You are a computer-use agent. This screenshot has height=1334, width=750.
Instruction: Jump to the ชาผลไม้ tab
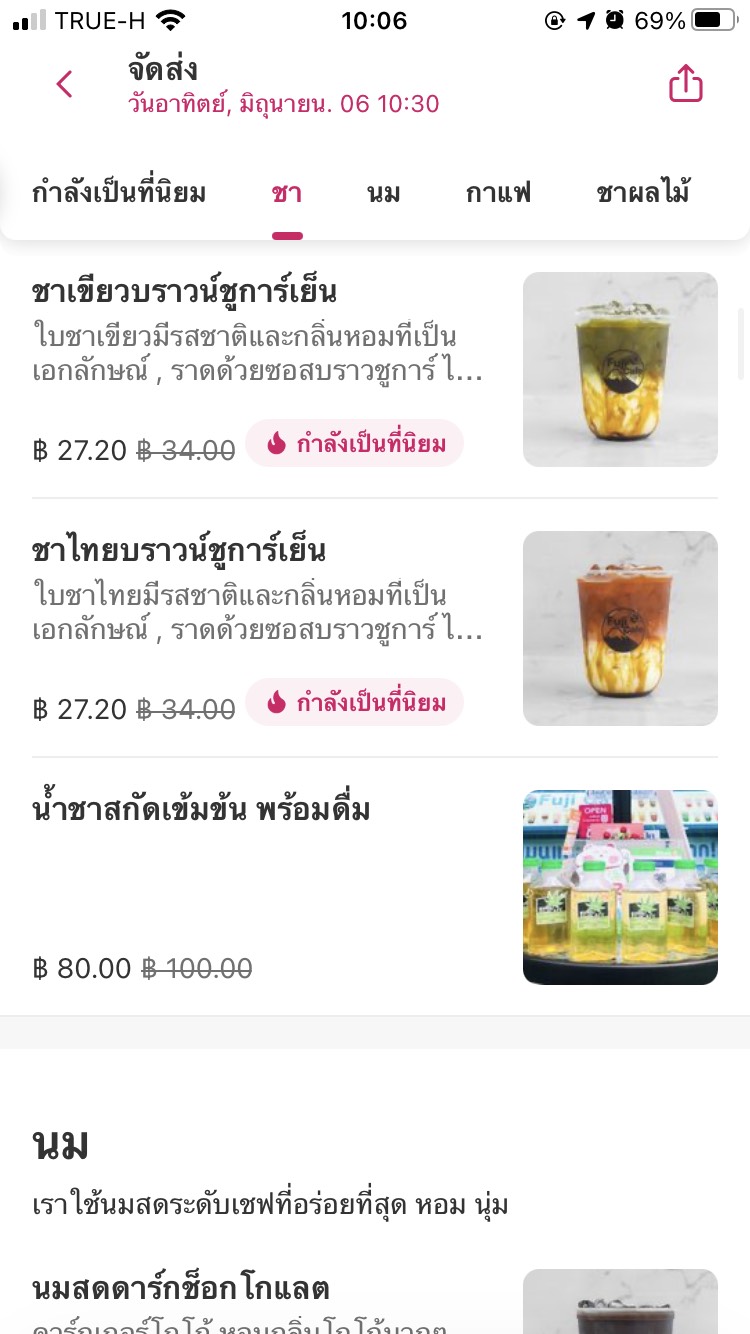click(643, 193)
